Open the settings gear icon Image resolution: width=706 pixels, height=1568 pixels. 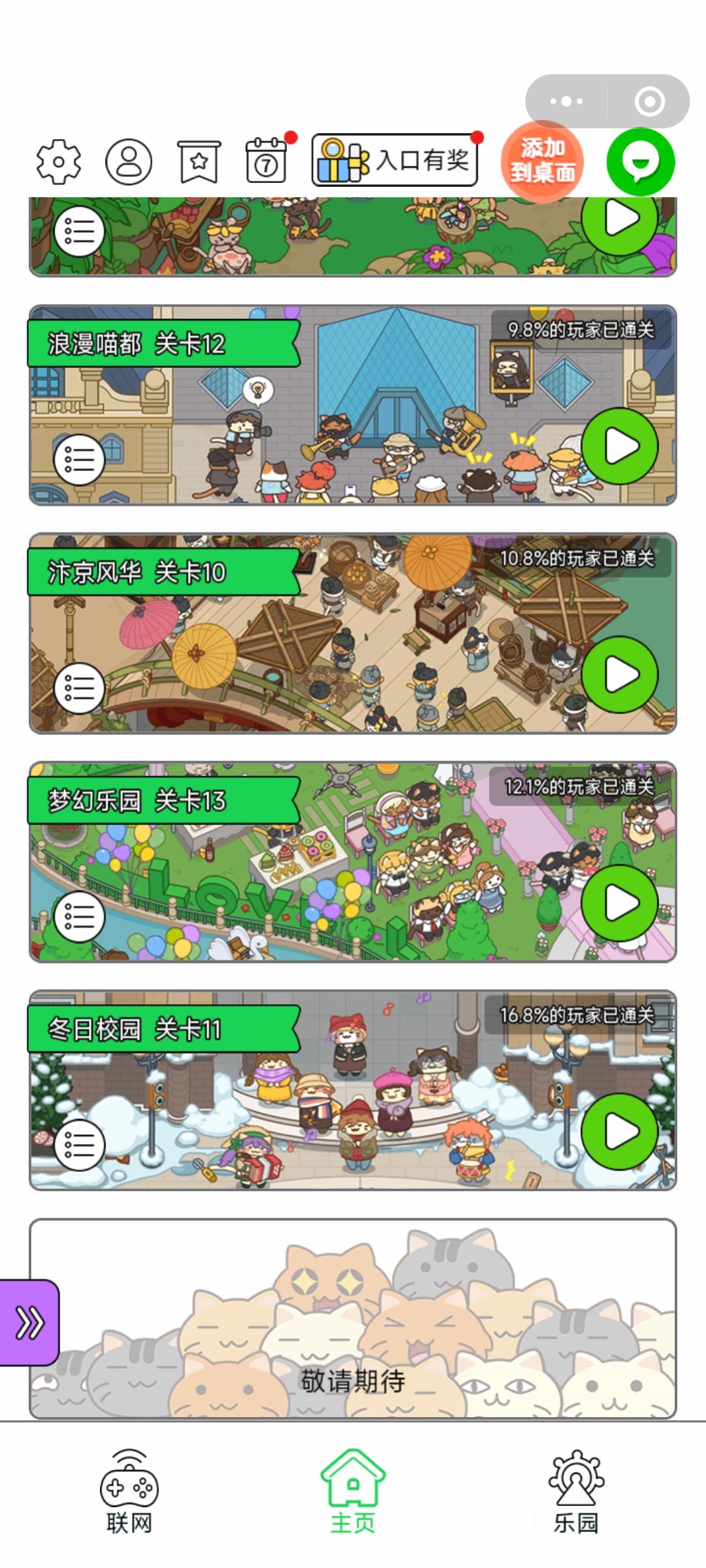click(59, 161)
